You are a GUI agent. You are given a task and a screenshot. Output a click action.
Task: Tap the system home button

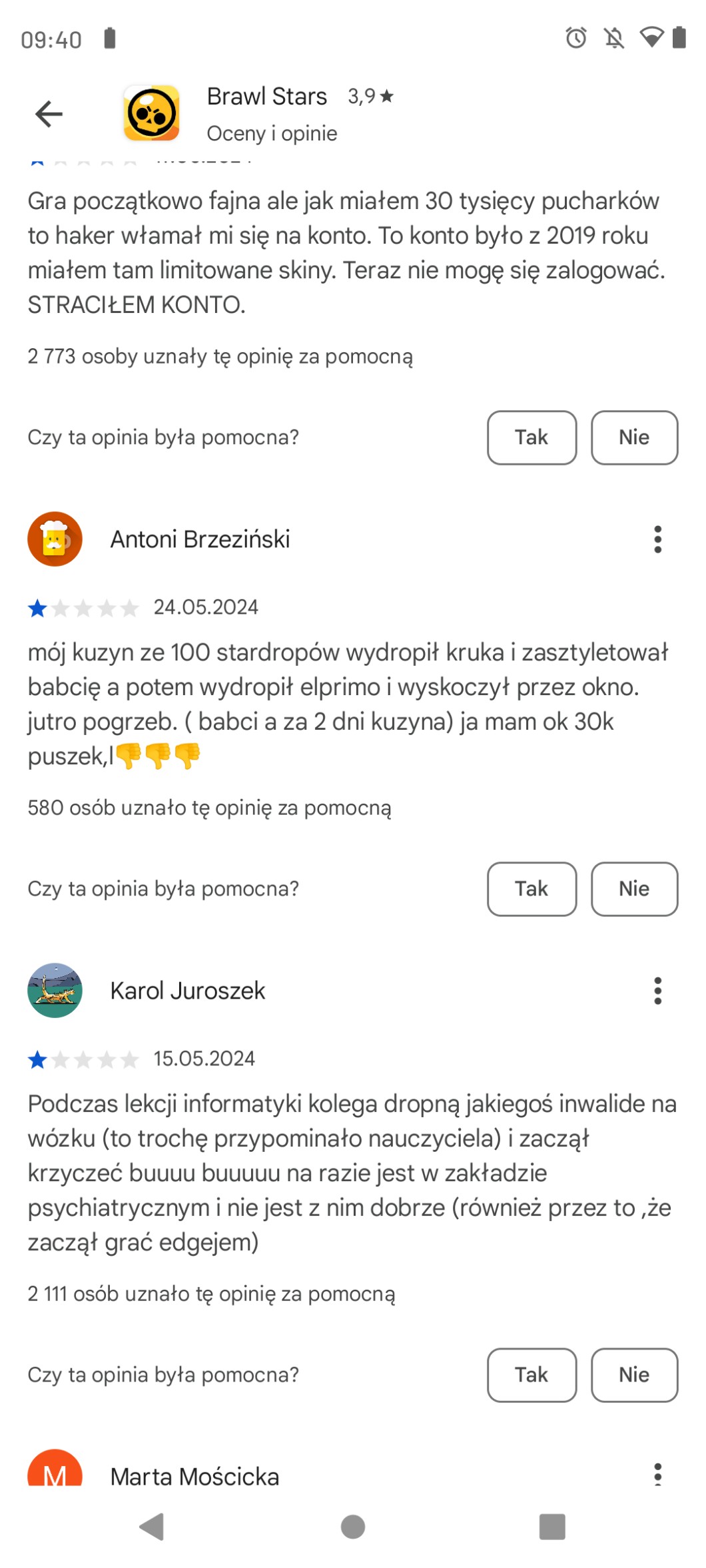[352, 1527]
